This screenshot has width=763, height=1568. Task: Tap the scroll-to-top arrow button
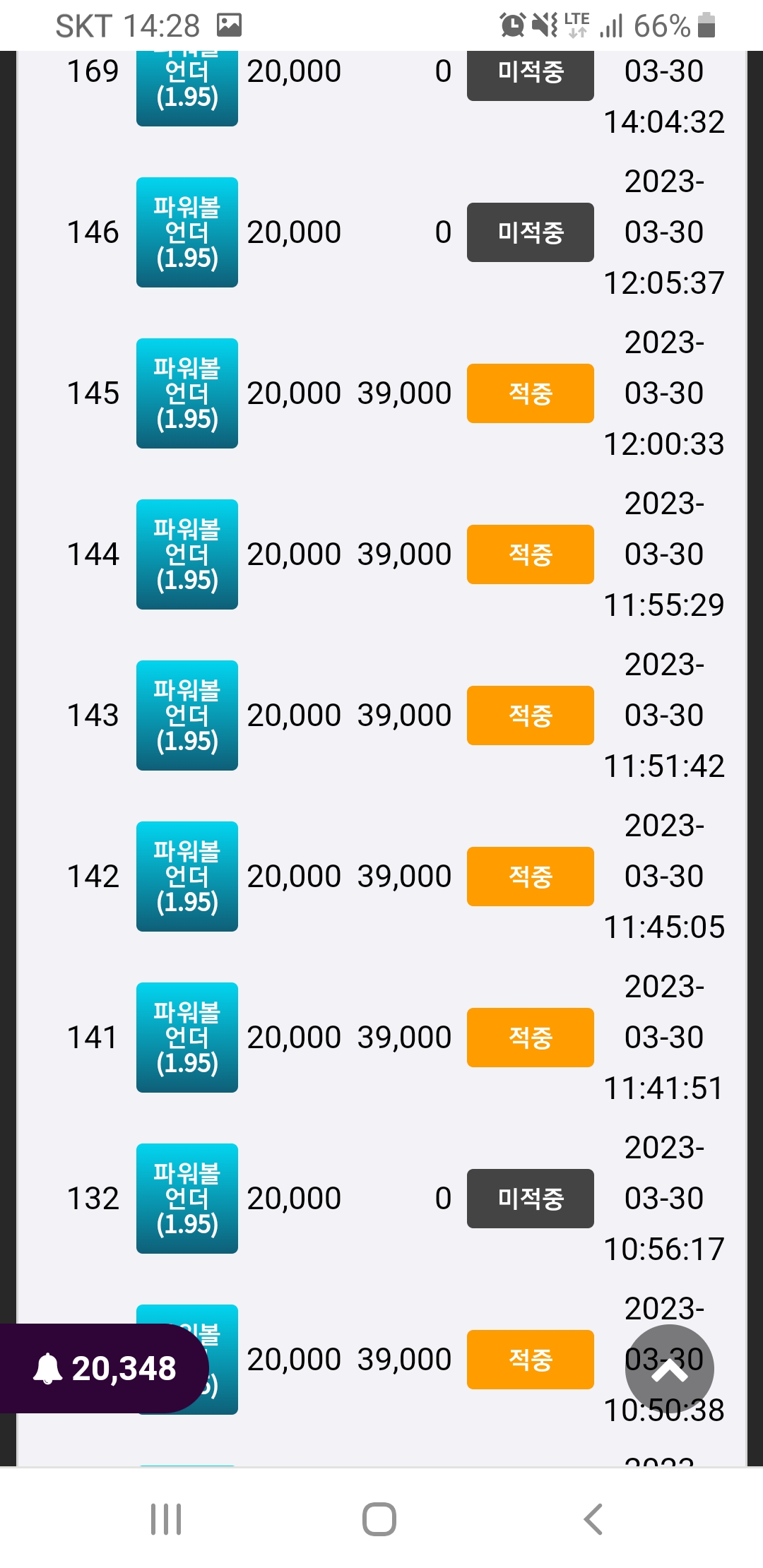[669, 1369]
